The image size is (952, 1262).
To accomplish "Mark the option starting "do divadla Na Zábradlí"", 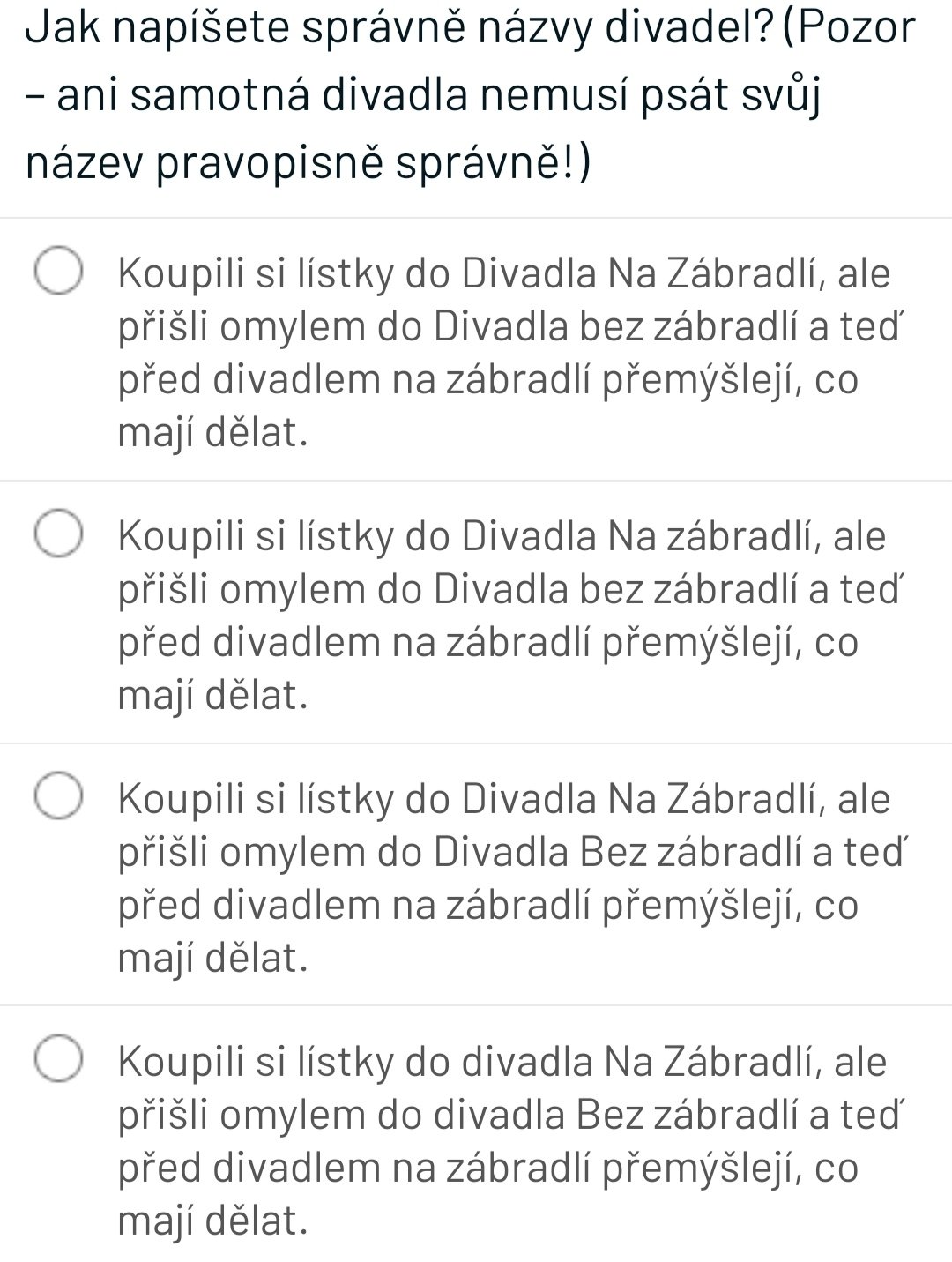I will point(60,1059).
